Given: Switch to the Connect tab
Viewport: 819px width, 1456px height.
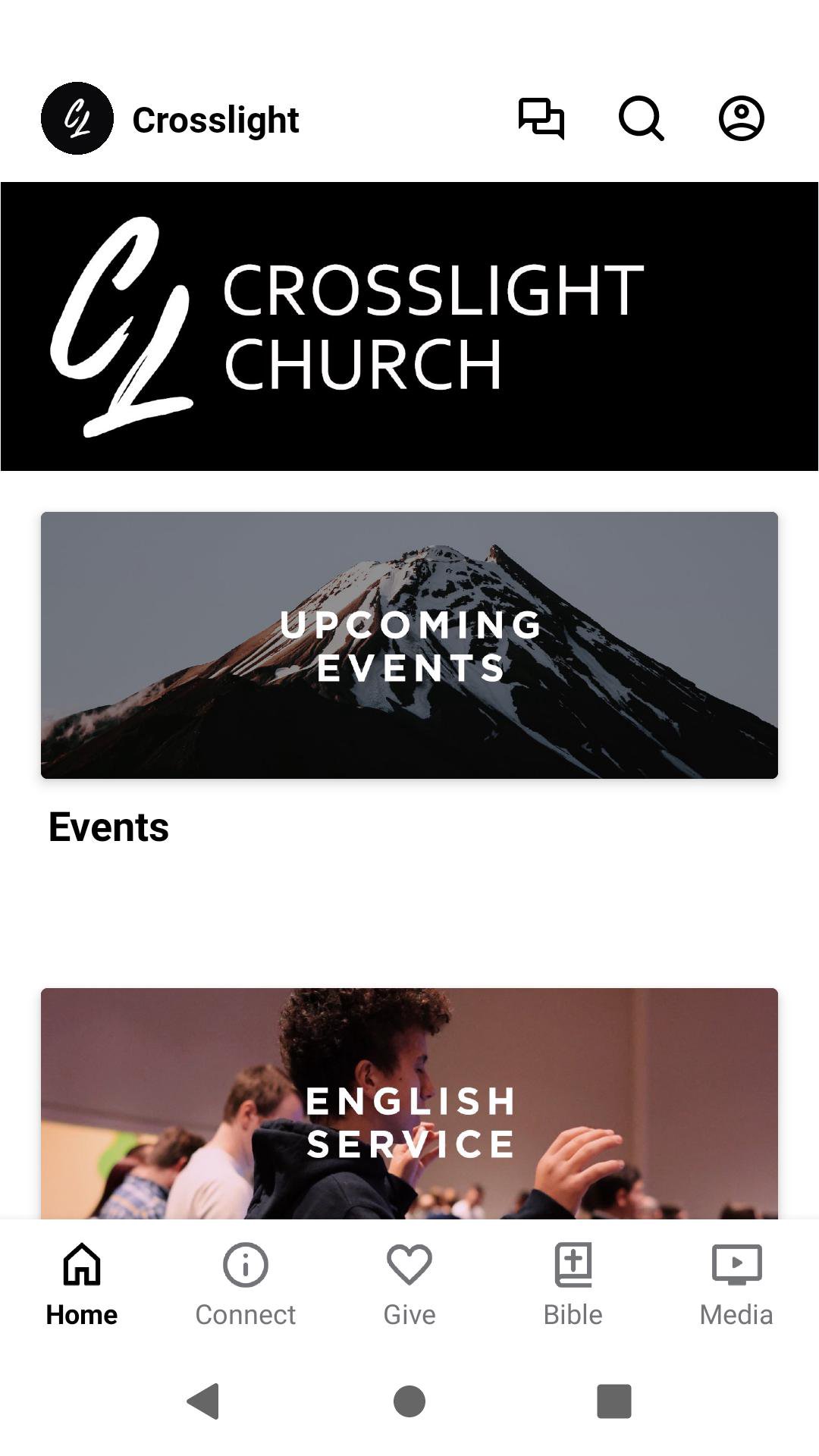Looking at the screenshot, I should tap(245, 1282).
